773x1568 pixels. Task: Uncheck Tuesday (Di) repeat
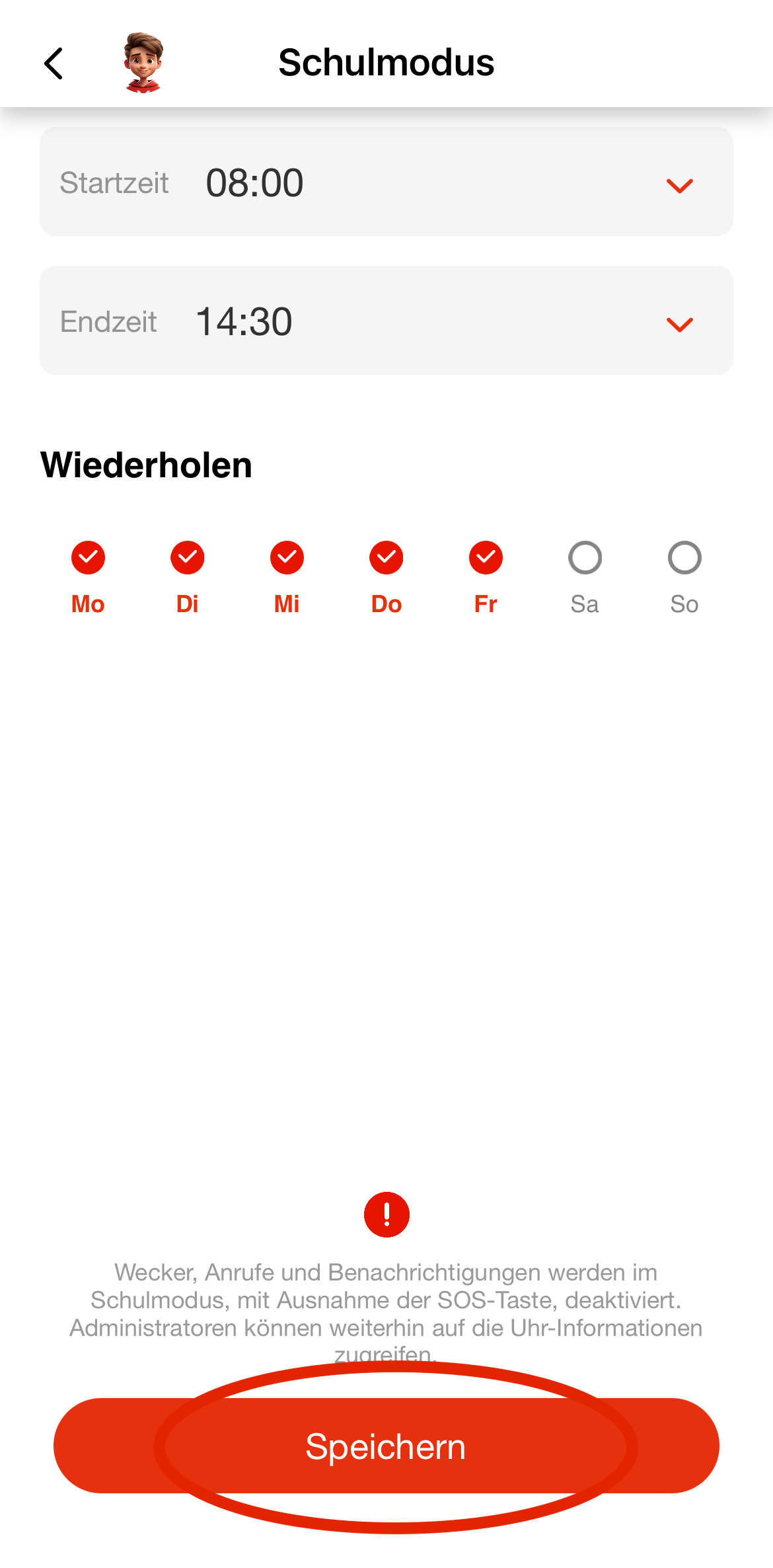pos(188,559)
